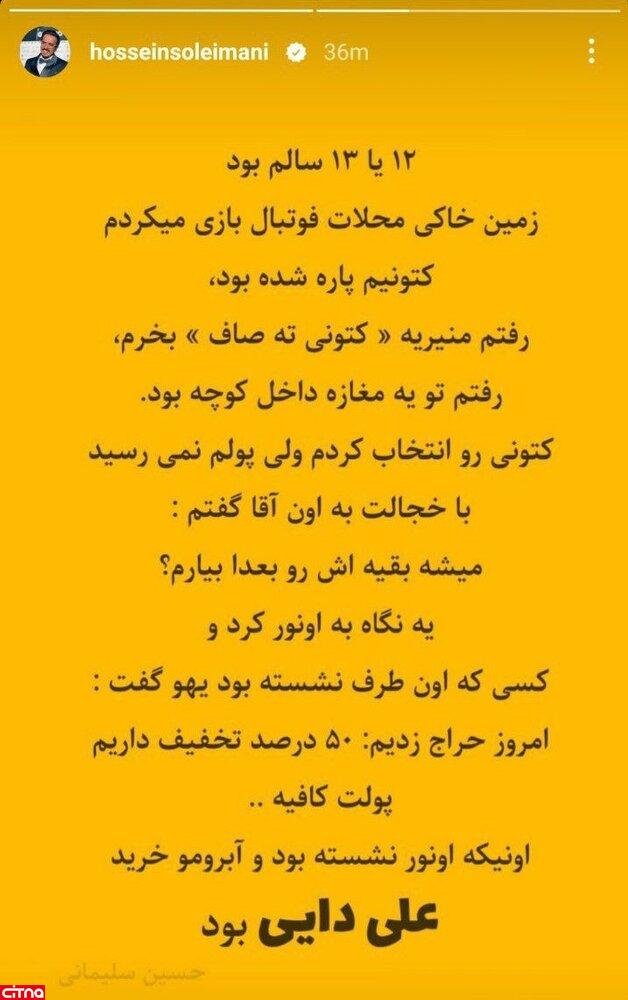This screenshot has width=628, height=1000.
Task: Open hosseinsoleimani's profile picture
Action: [x=44, y=53]
